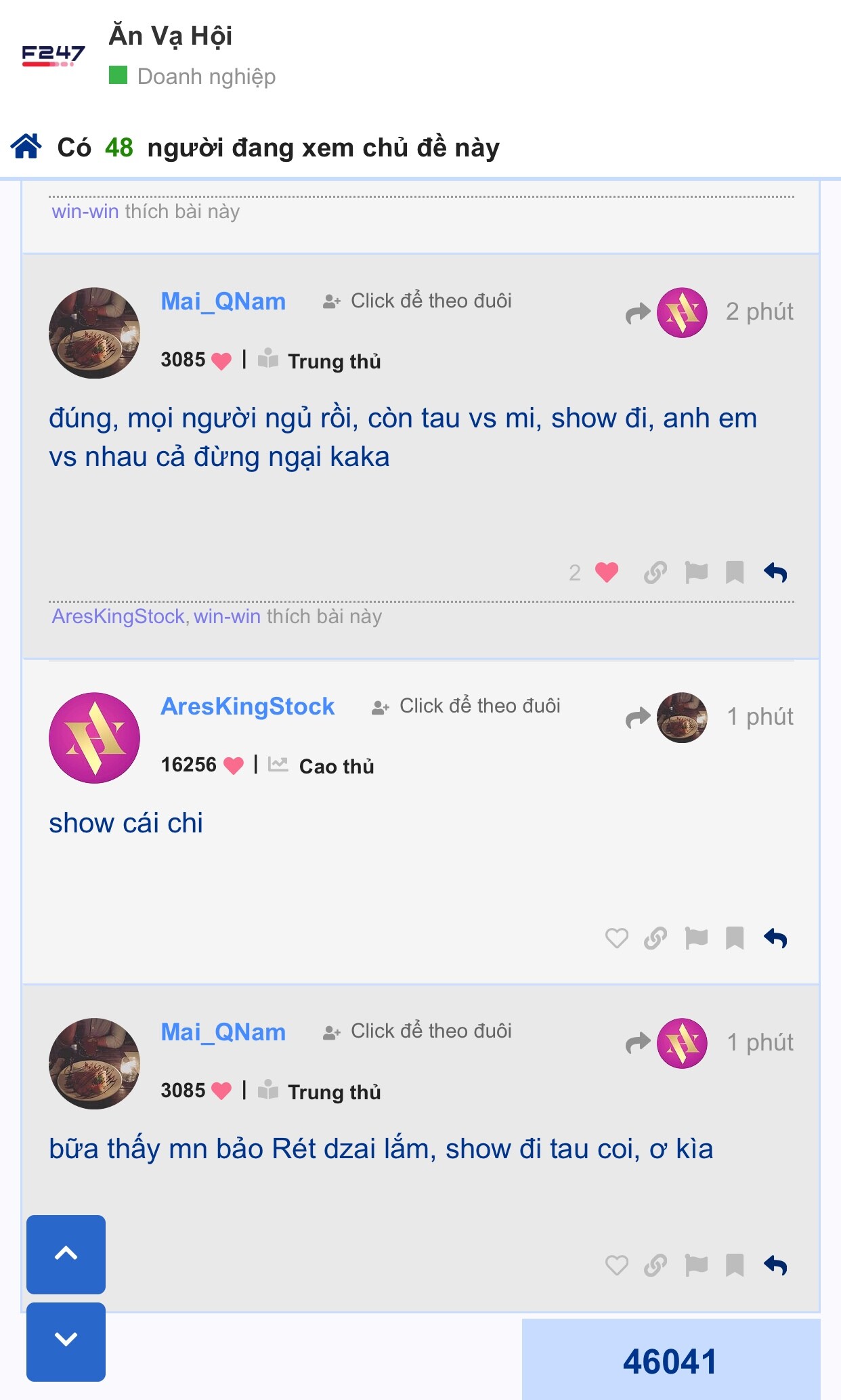Viewport: 841px width, 1400px height.
Task: Open the 46041 post counter button
Action: [x=670, y=1361]
